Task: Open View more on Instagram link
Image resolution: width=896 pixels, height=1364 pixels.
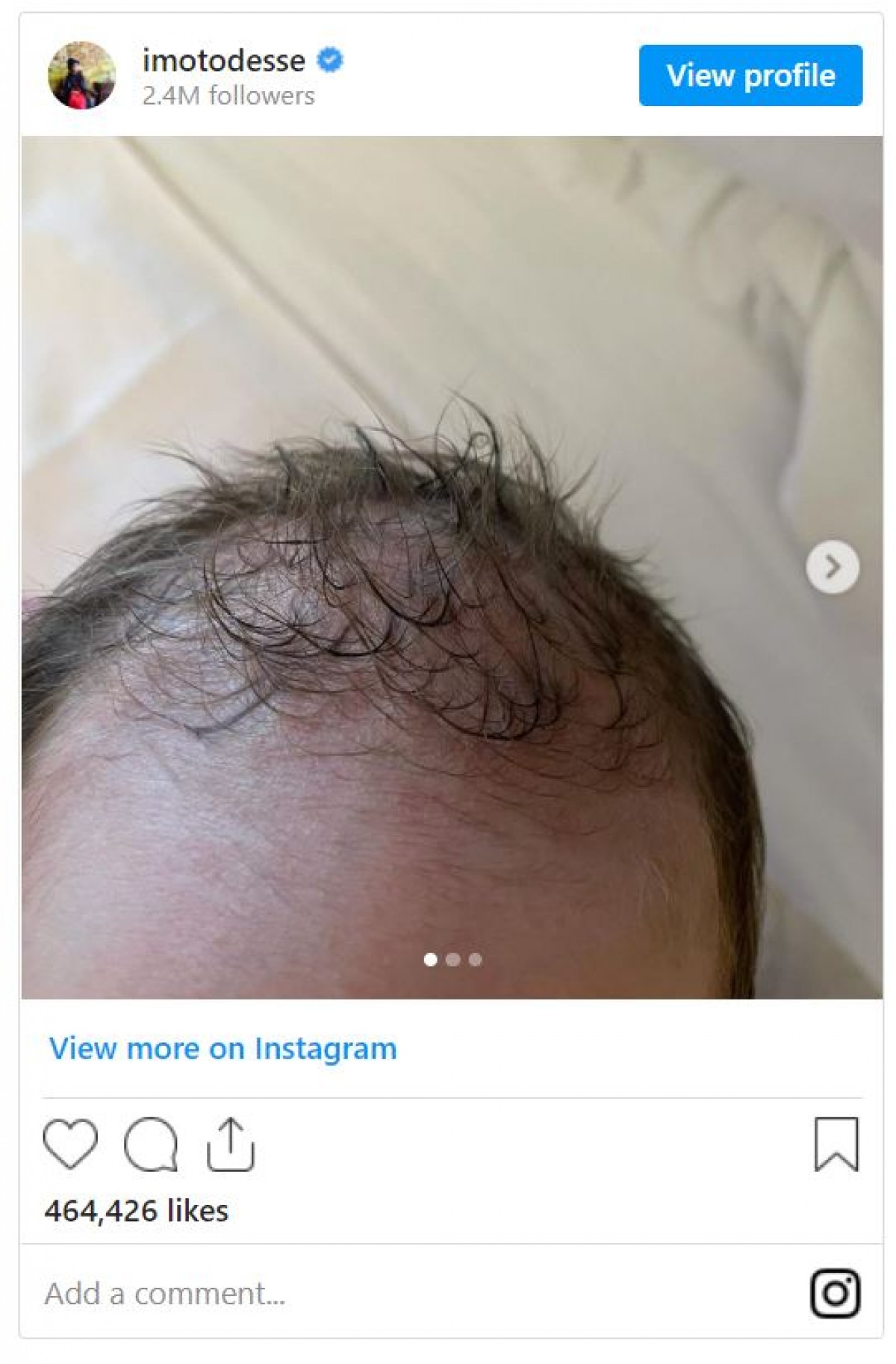Action: 223,1048
